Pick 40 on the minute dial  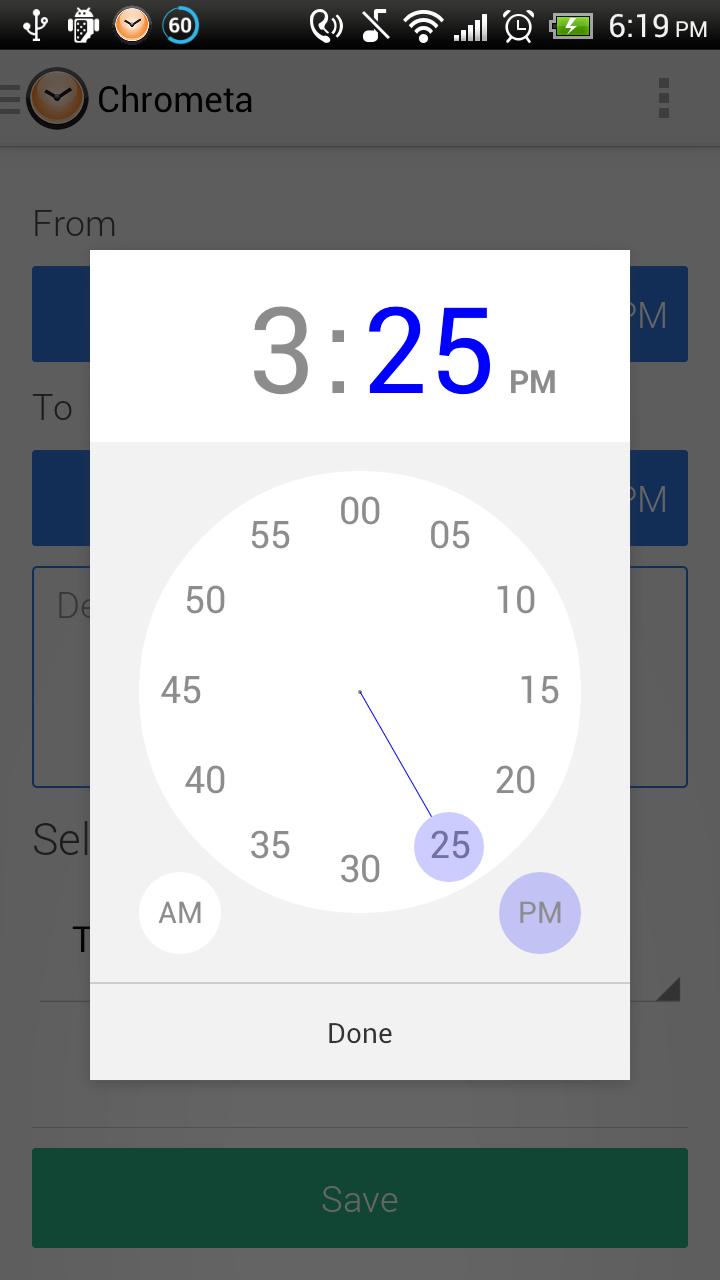[205, 780]
